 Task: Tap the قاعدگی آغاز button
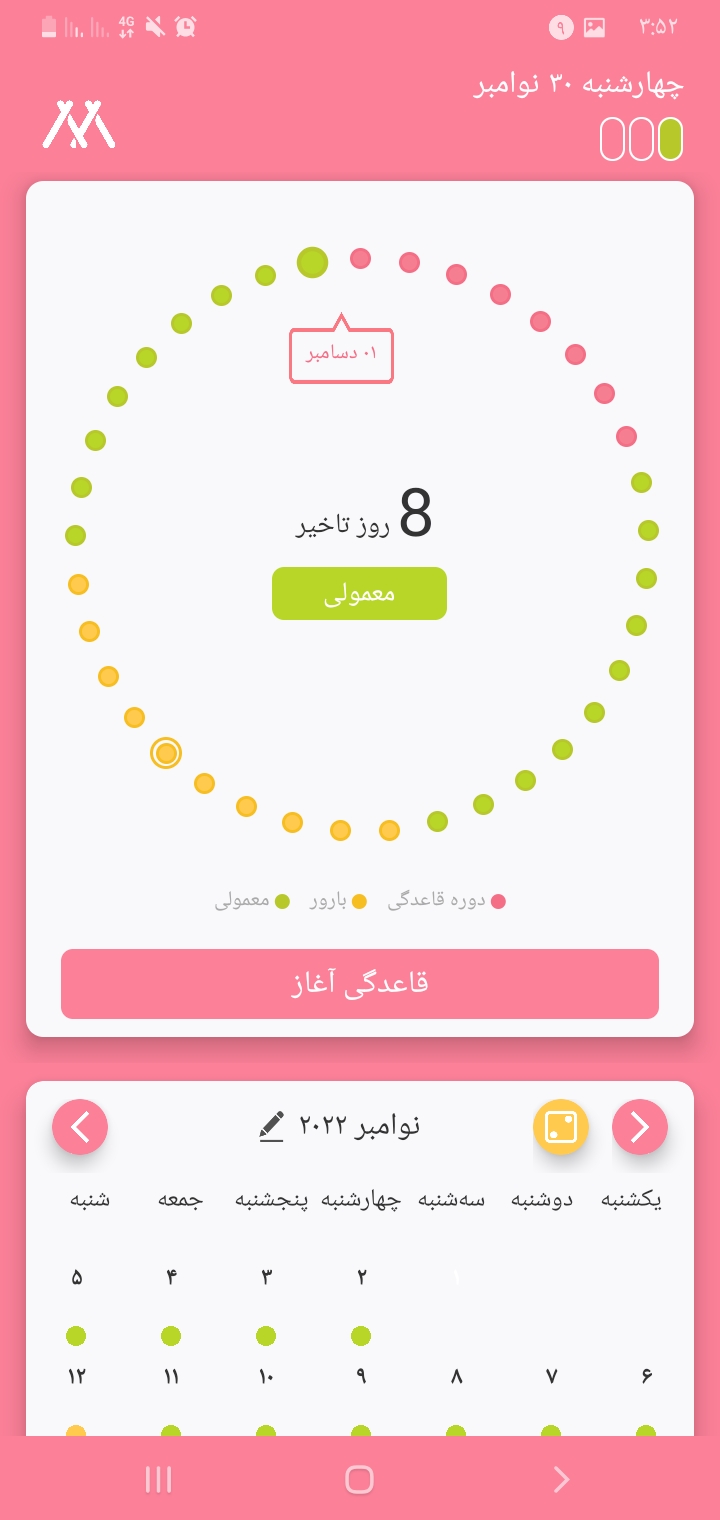360,984
